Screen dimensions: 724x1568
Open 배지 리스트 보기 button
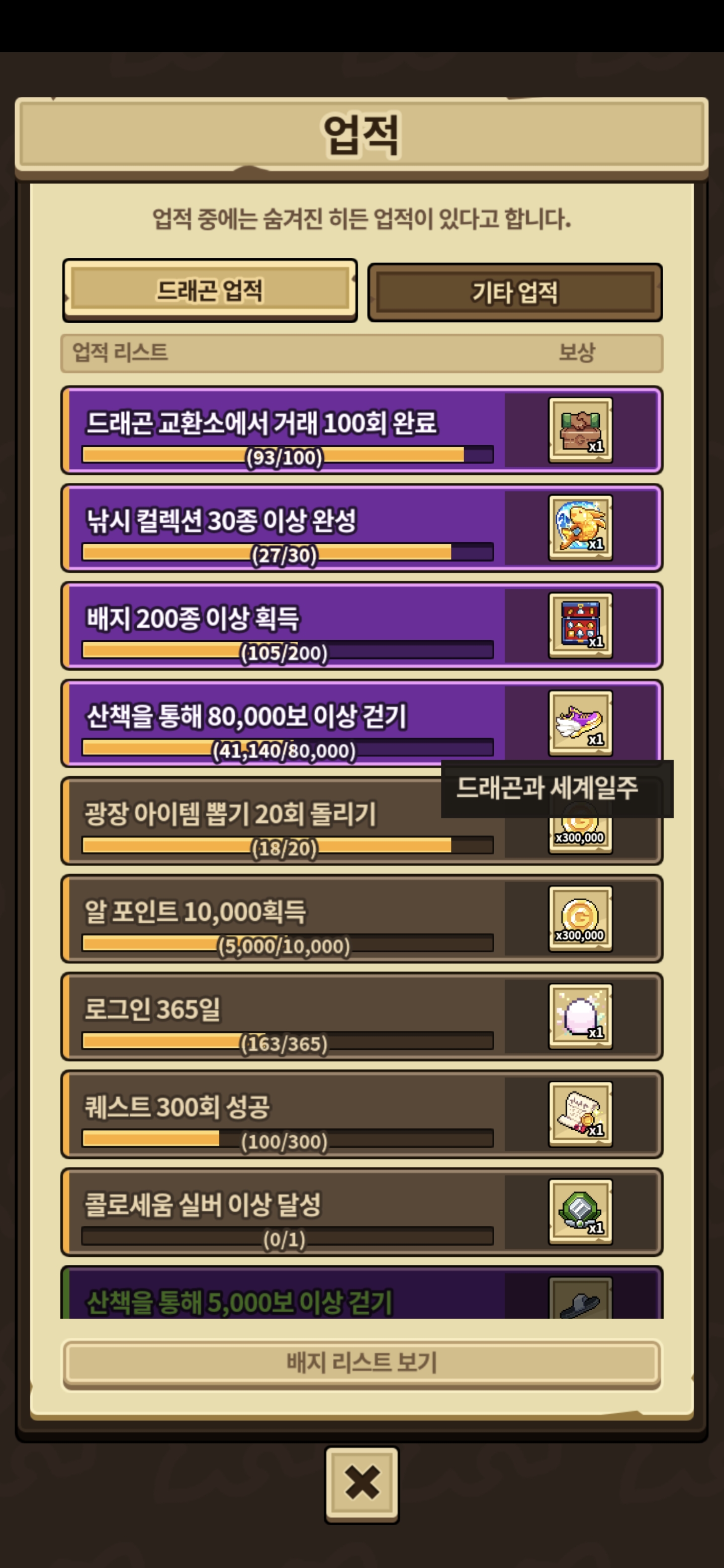point(361,1363)
